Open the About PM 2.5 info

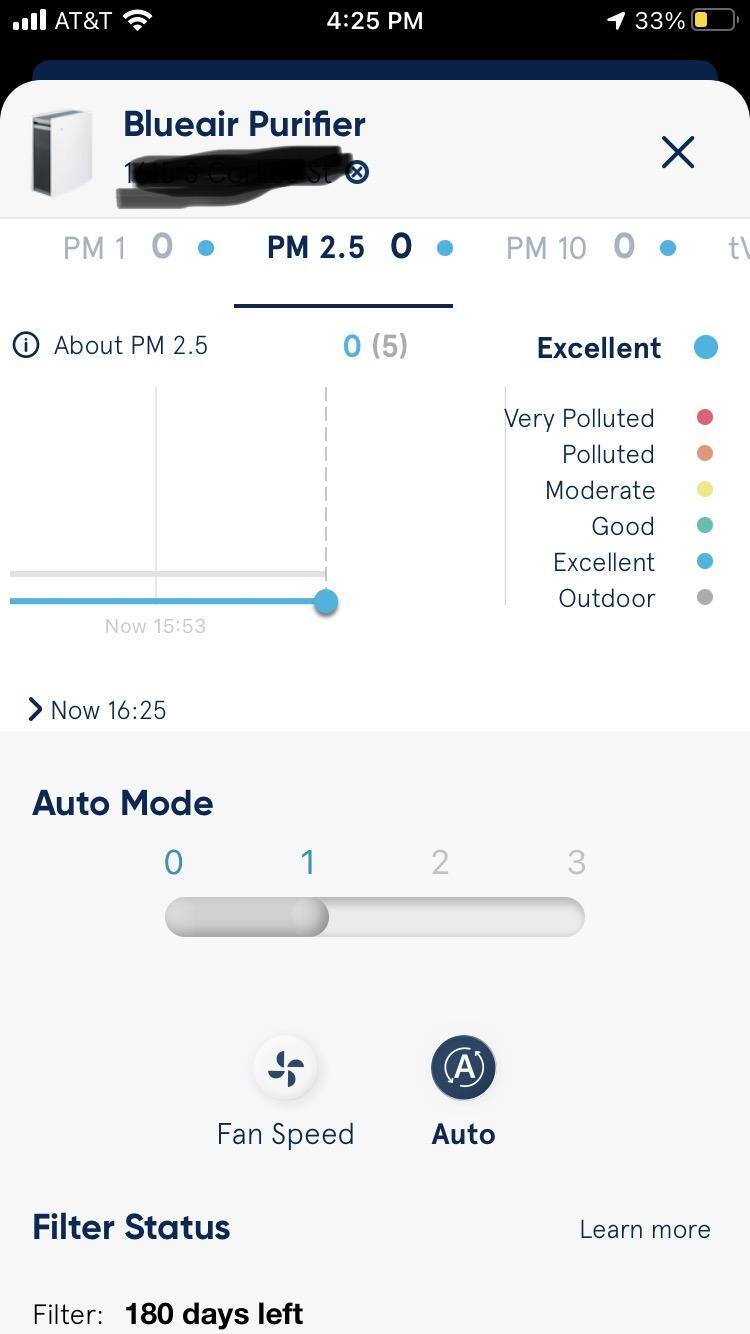(x=111, y=346)
